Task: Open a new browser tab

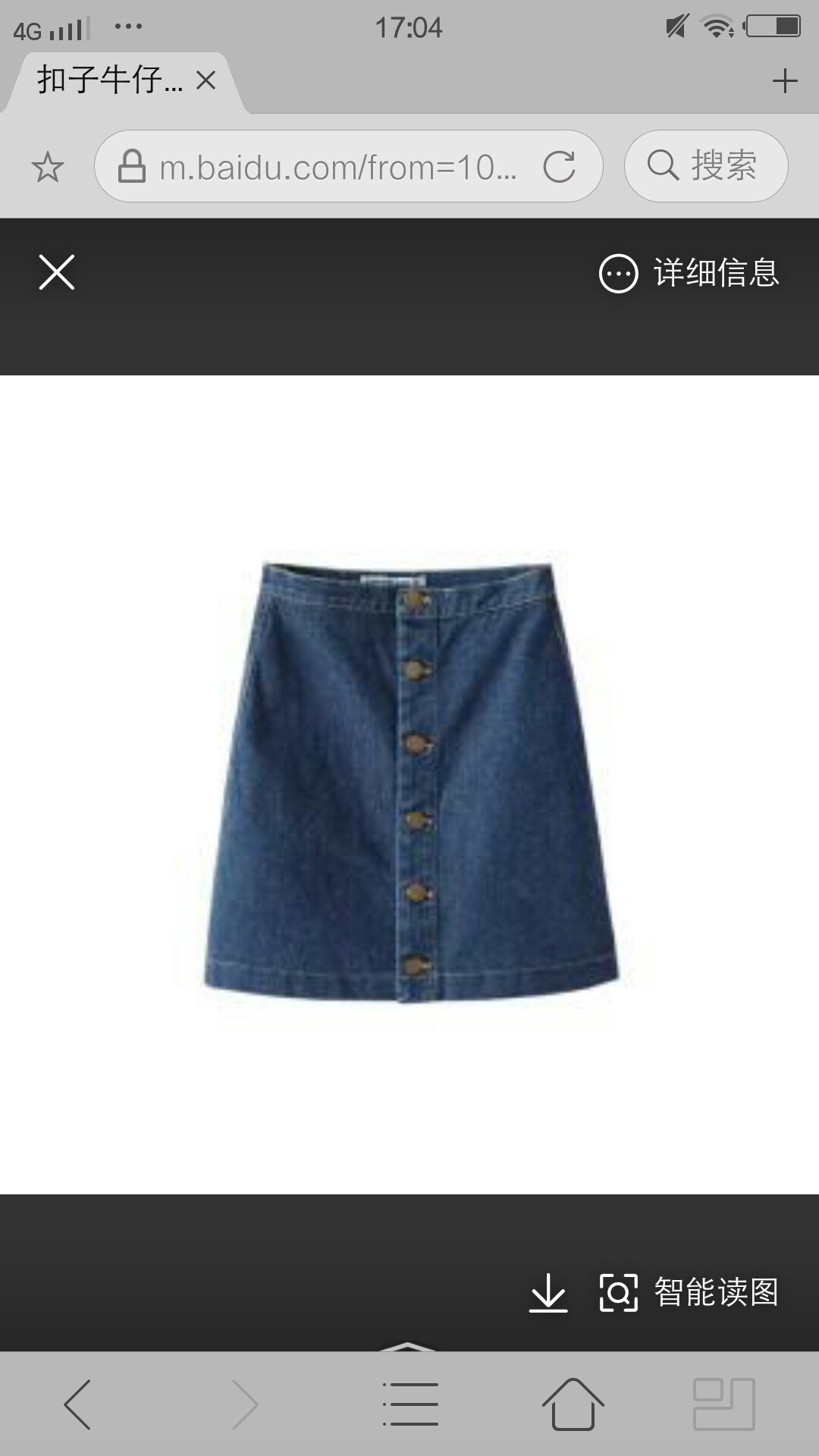Action: (x=785, y=80)
